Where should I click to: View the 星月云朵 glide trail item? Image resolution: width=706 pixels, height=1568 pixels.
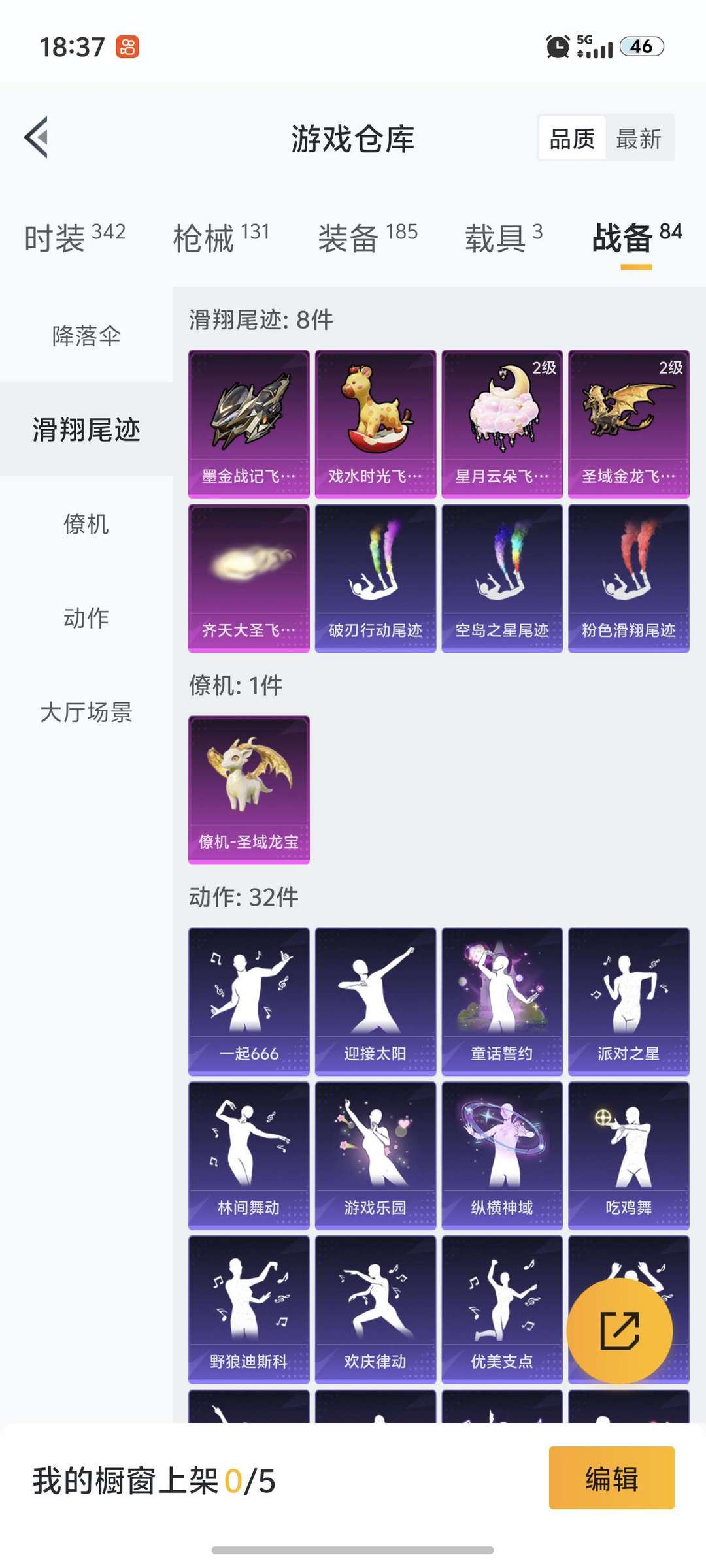502,425
